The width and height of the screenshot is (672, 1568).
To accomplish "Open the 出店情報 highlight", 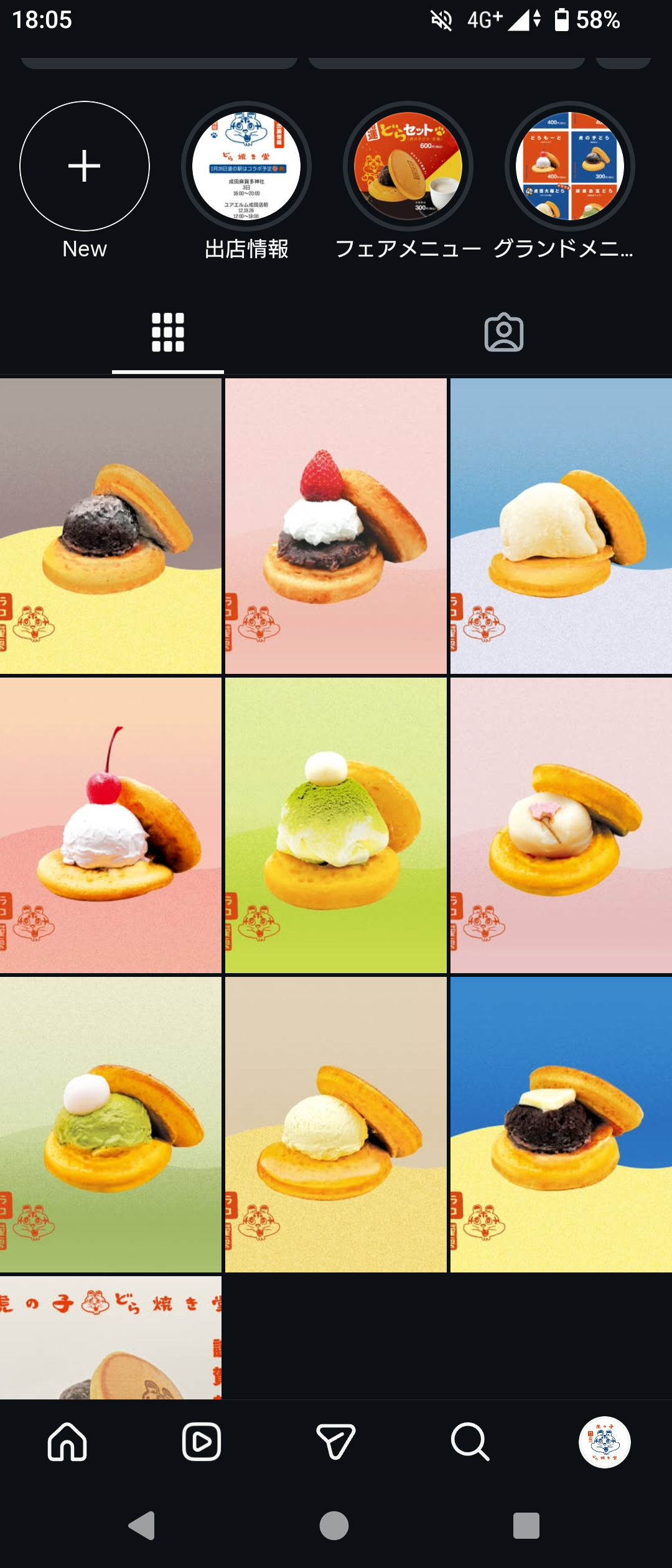I will 246,166.
